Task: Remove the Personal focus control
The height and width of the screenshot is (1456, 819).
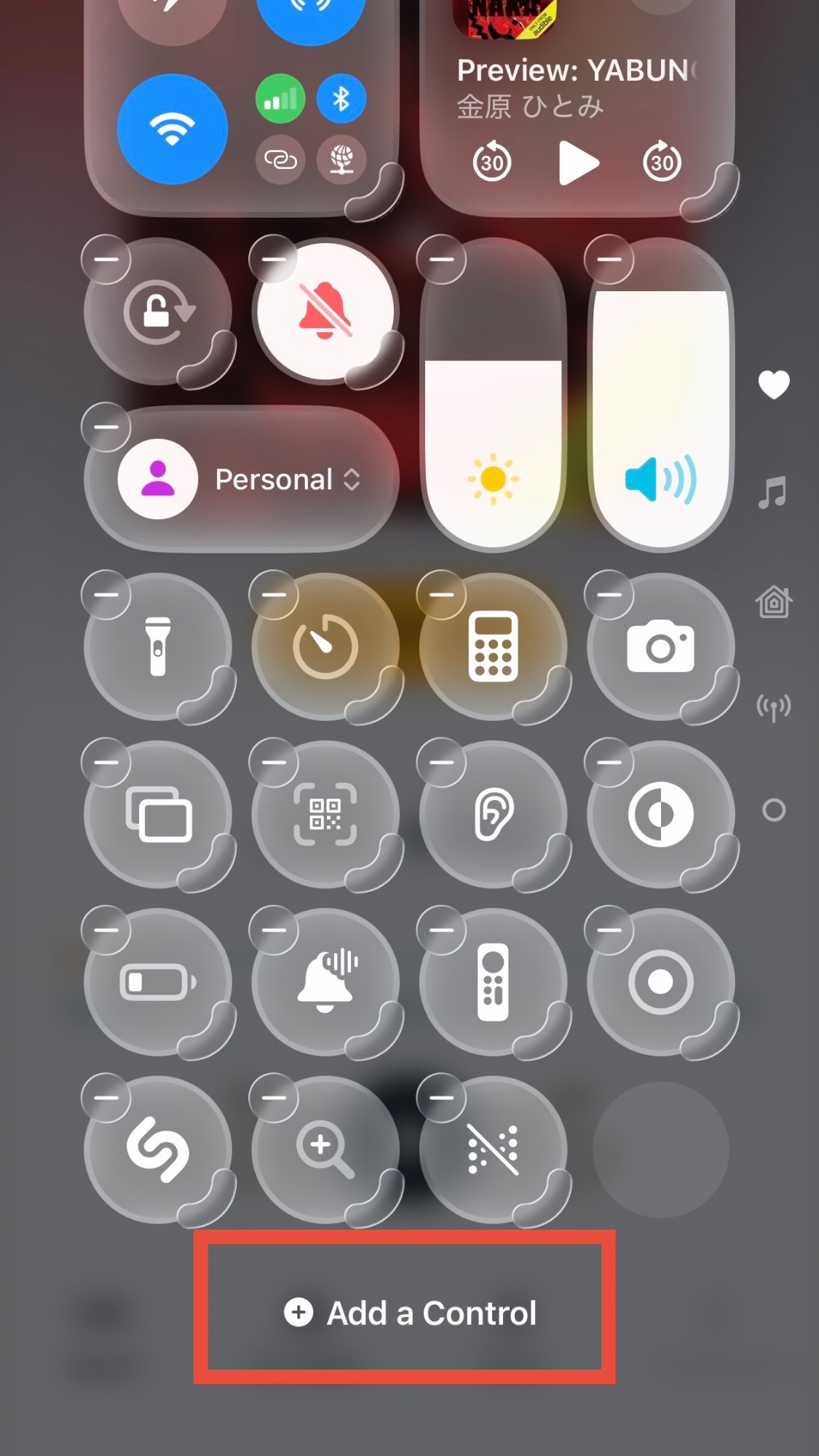Action: 106,427
